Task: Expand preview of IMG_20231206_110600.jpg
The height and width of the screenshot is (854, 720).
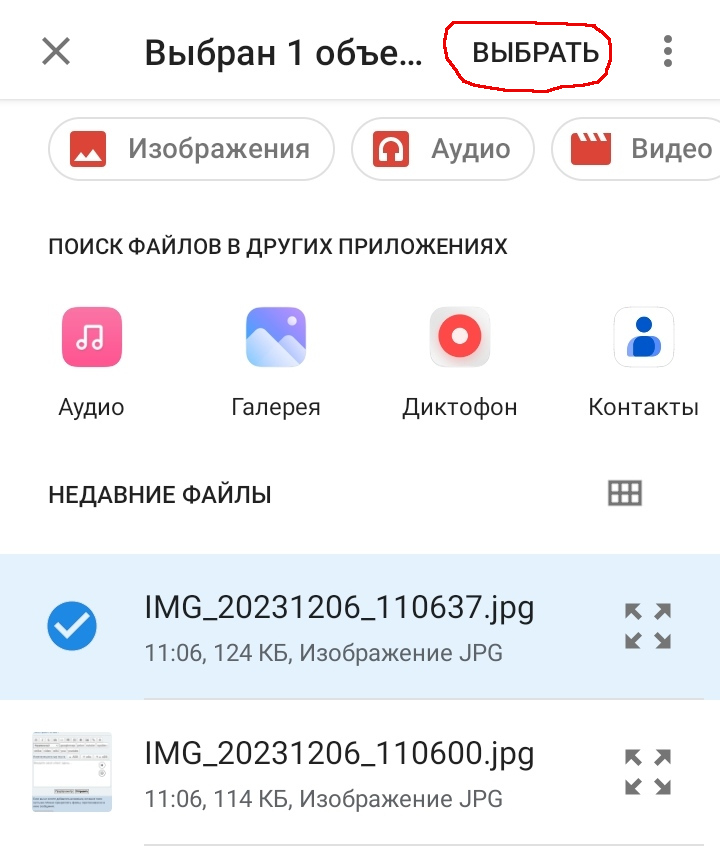Action: [x=648, y=772]
